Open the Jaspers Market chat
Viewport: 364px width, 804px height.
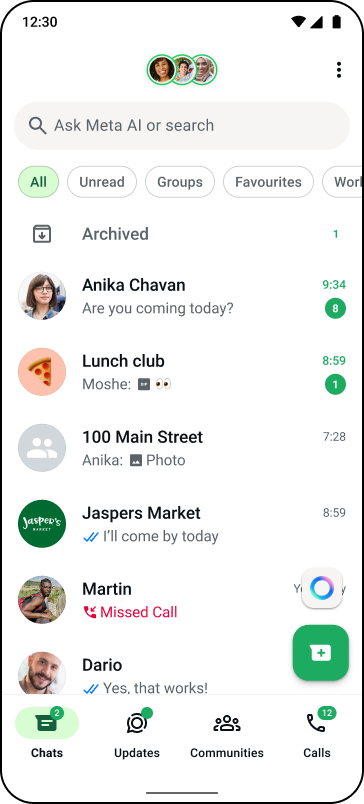(182, 524)
